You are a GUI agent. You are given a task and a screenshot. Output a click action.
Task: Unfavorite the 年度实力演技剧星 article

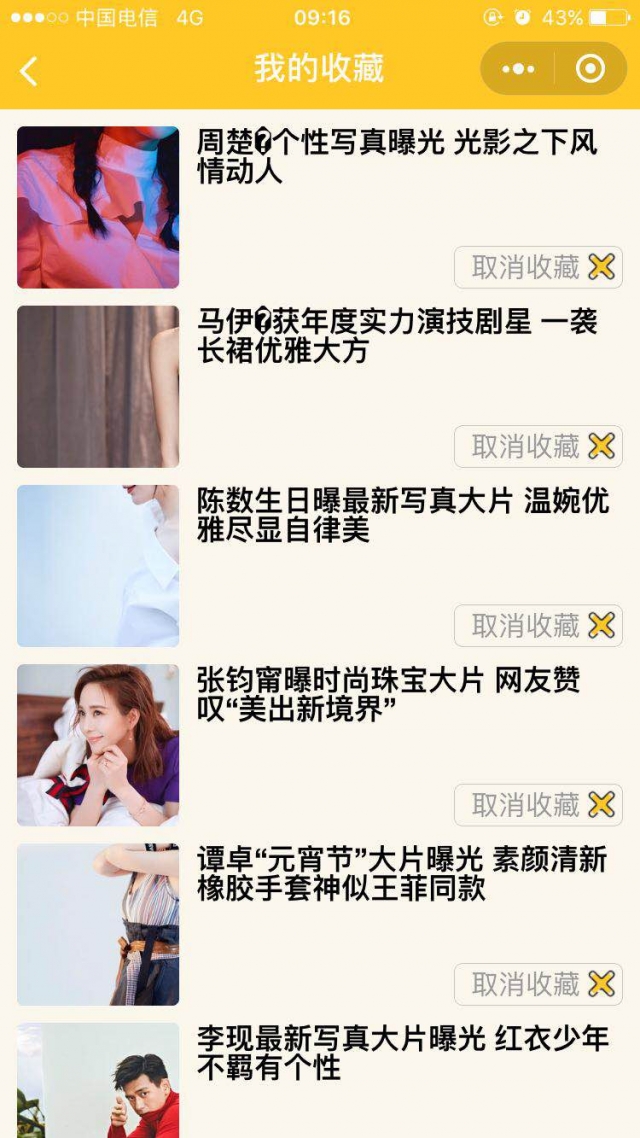539,446
